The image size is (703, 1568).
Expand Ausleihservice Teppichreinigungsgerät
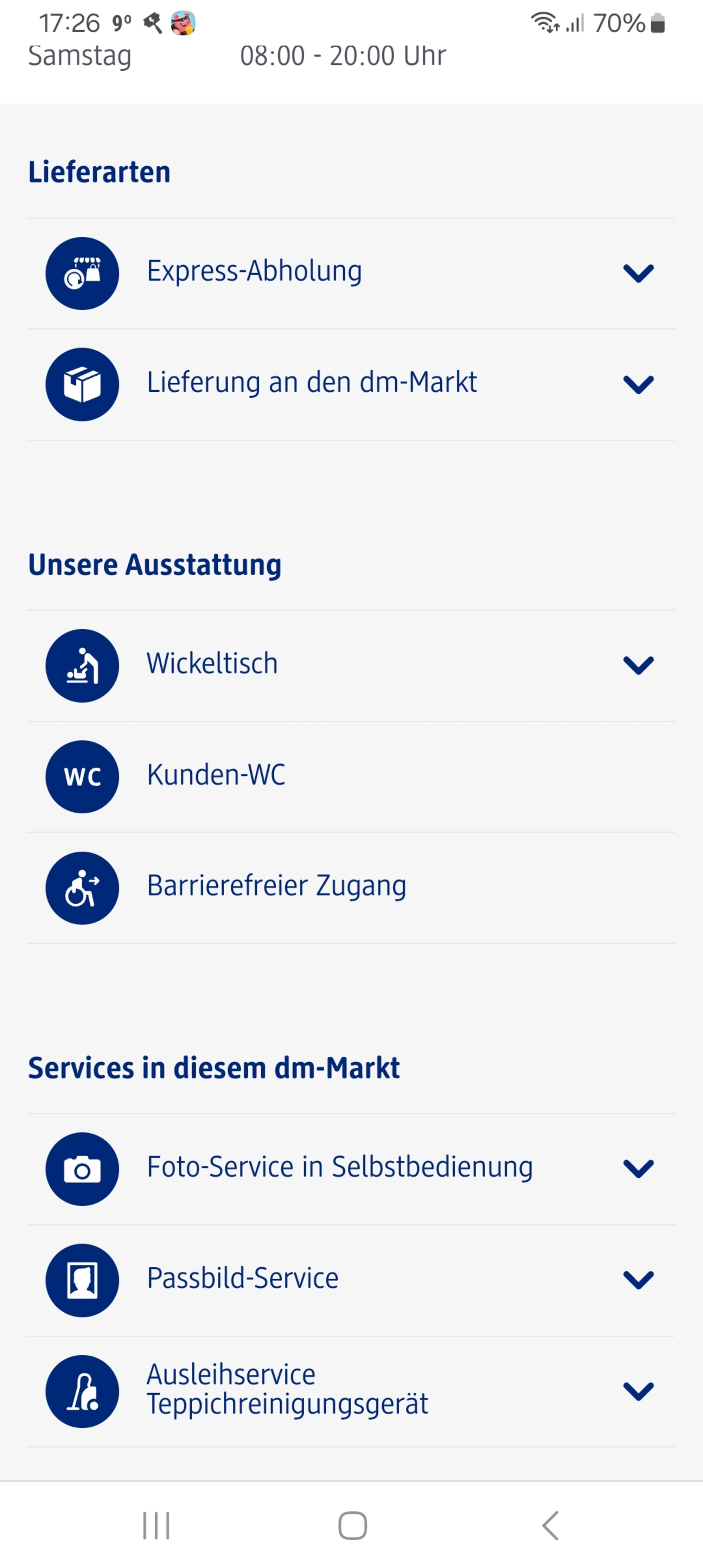click(x=351, y=1391)
